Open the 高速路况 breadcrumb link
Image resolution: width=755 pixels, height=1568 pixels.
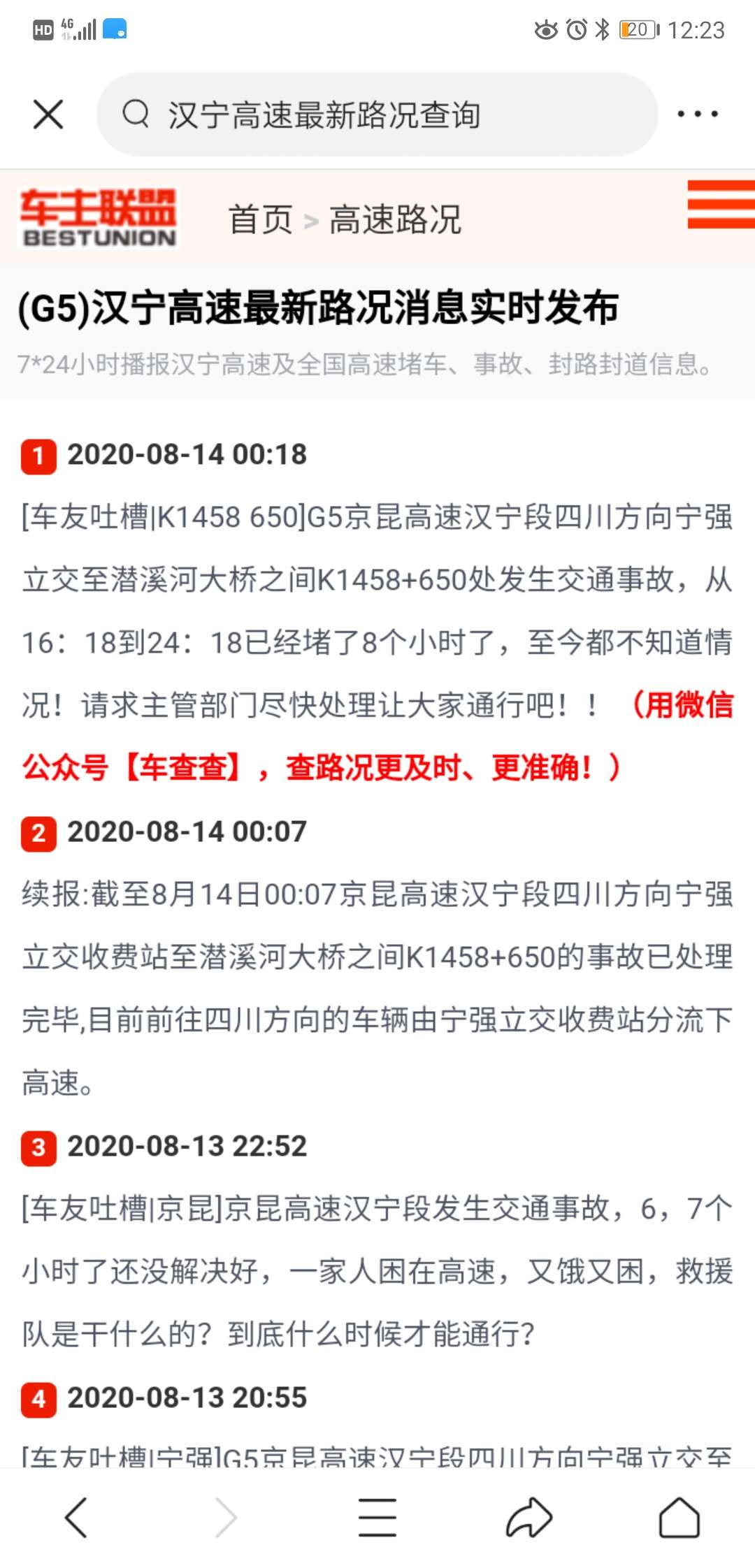(x=395, y=219)
